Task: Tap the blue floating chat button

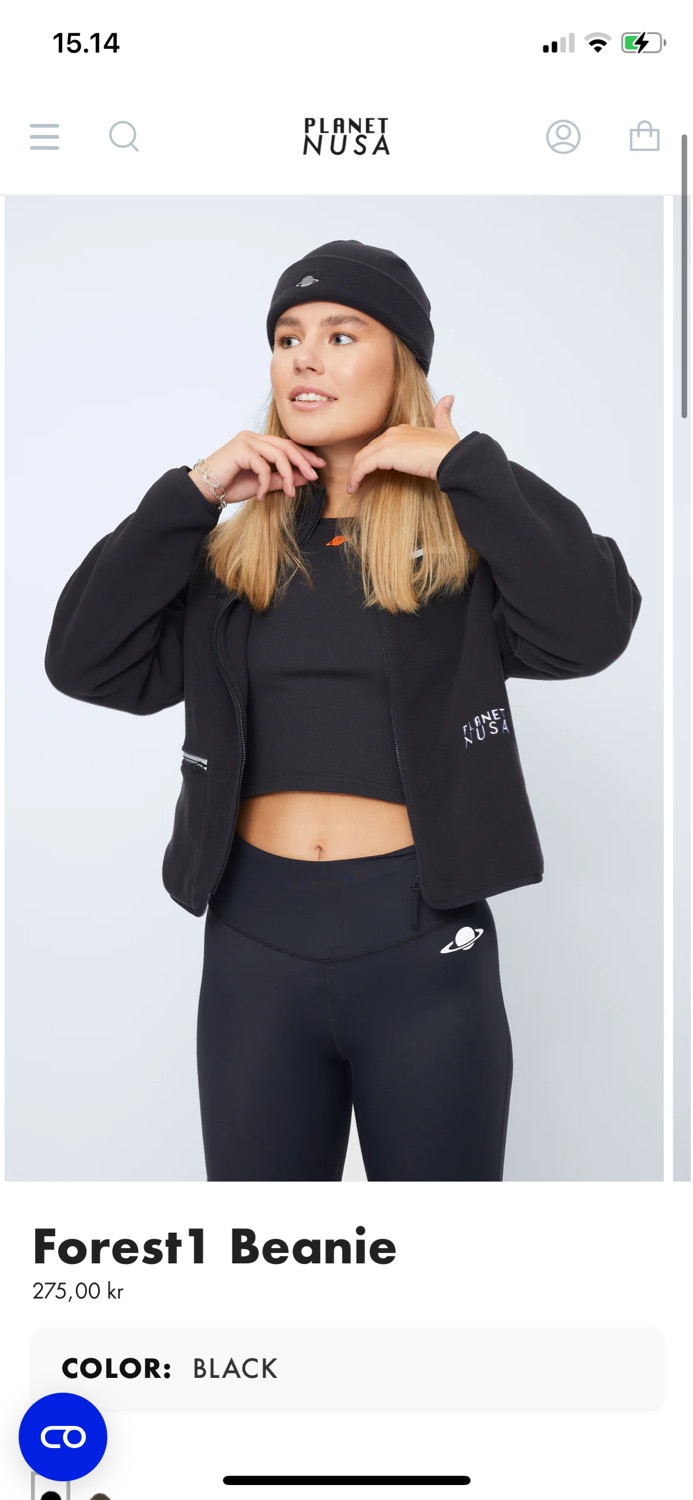Action: click(x=63, y=1437)
